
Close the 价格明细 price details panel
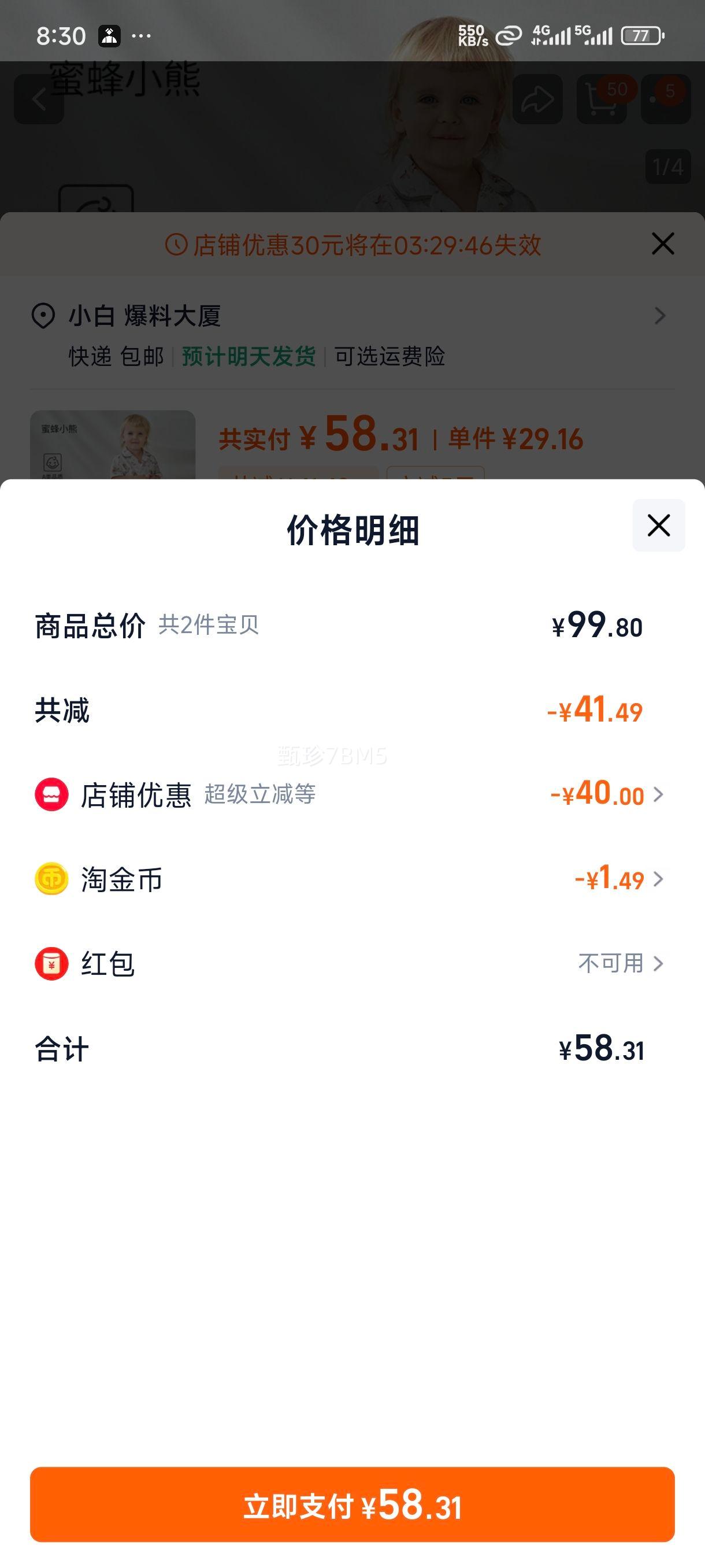coord(659,526)
